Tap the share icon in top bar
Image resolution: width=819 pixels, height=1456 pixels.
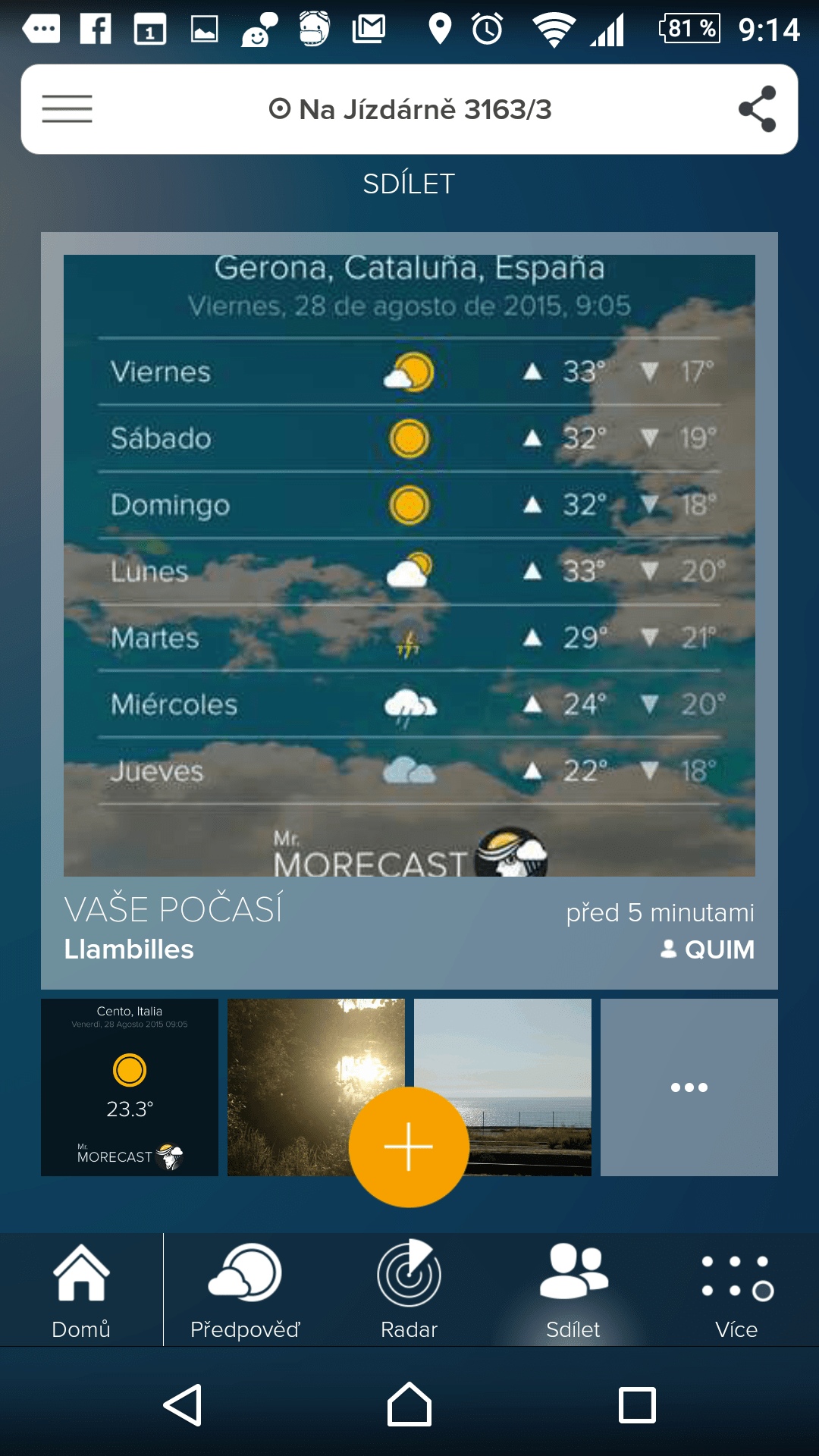click(x=757, y=109)
